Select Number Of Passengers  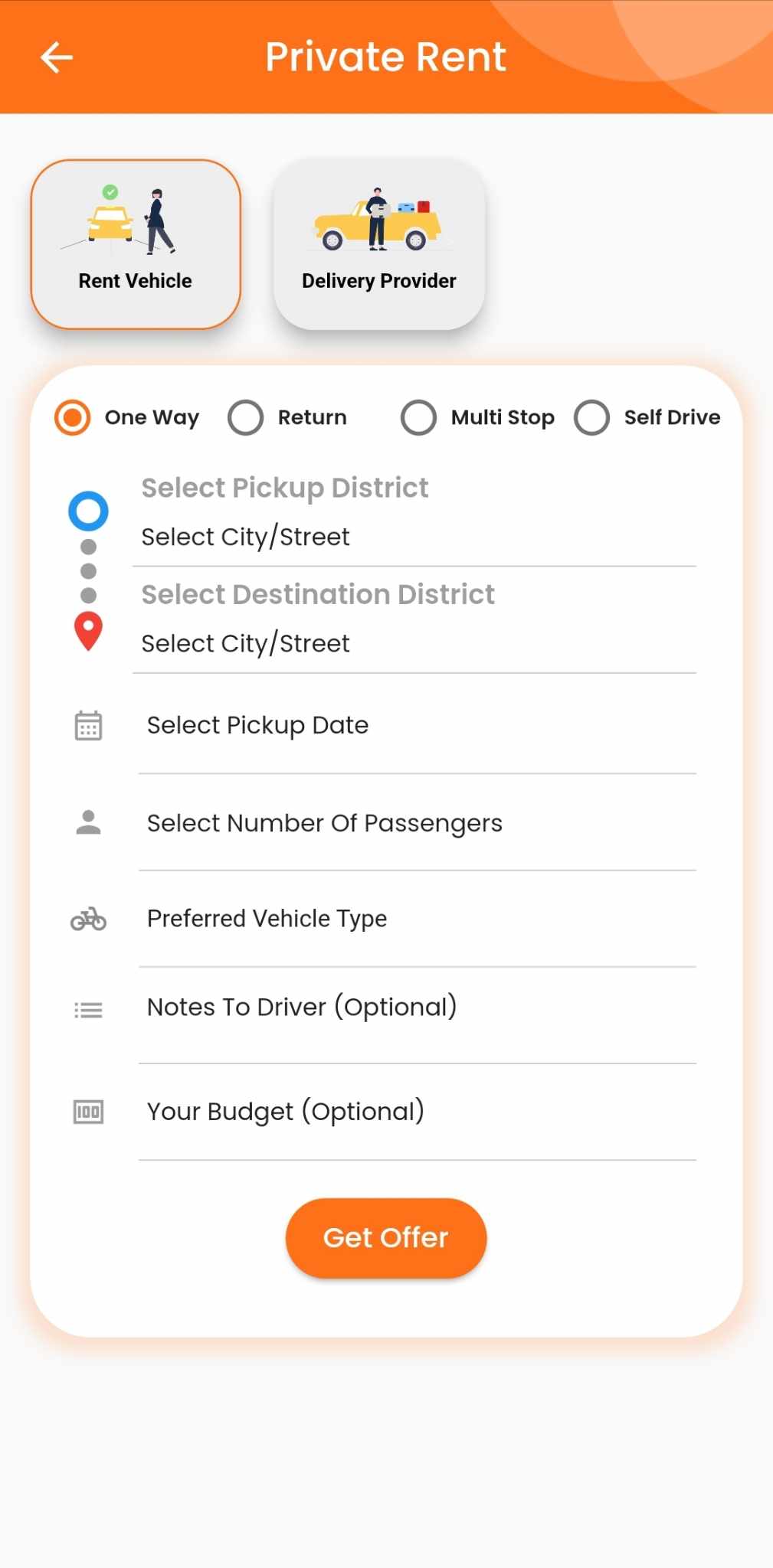[417, 823]
